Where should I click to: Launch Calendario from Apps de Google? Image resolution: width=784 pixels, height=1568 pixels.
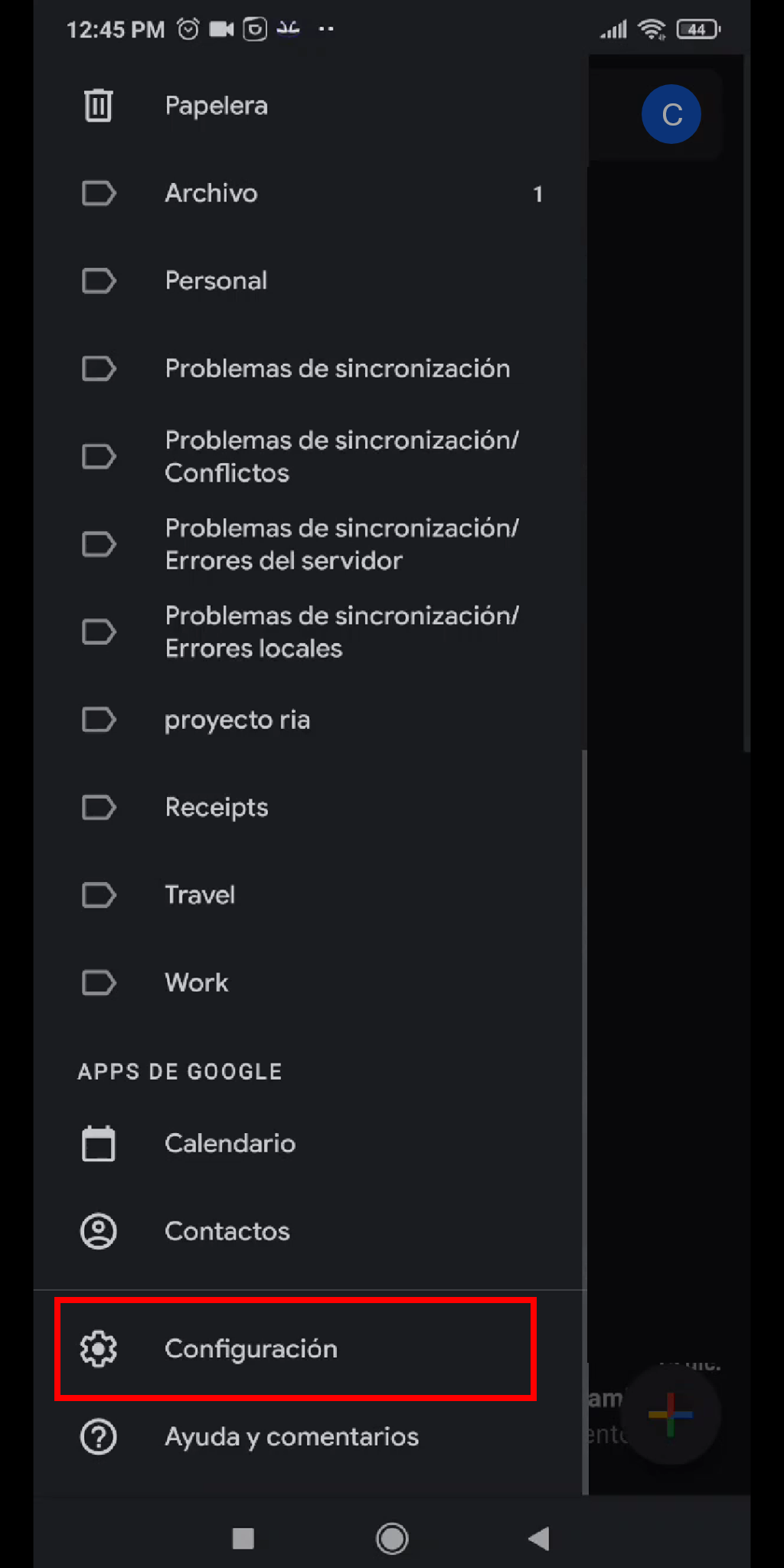[x=310, y=1143]
